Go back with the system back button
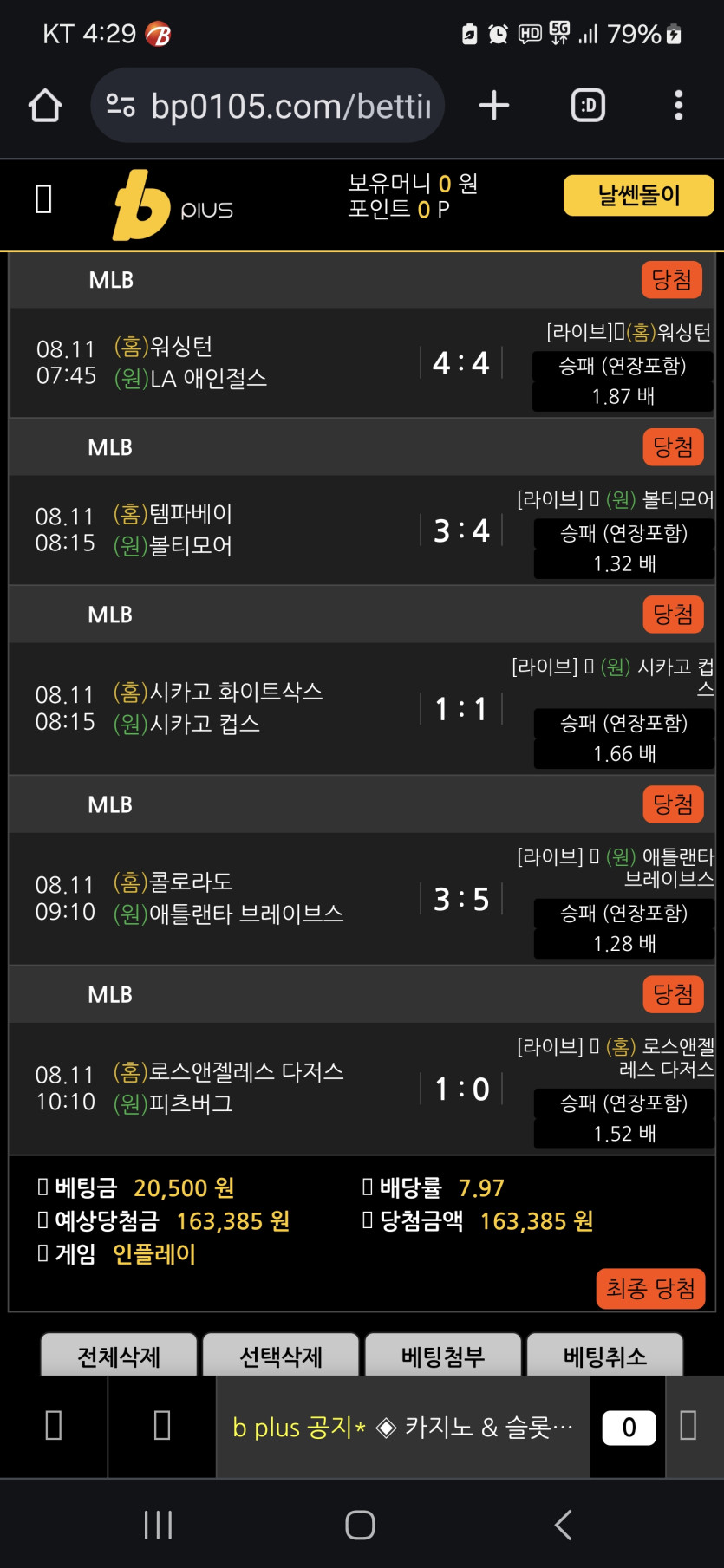This screenshot has height=1568, width=724. tap(564, 1525)
